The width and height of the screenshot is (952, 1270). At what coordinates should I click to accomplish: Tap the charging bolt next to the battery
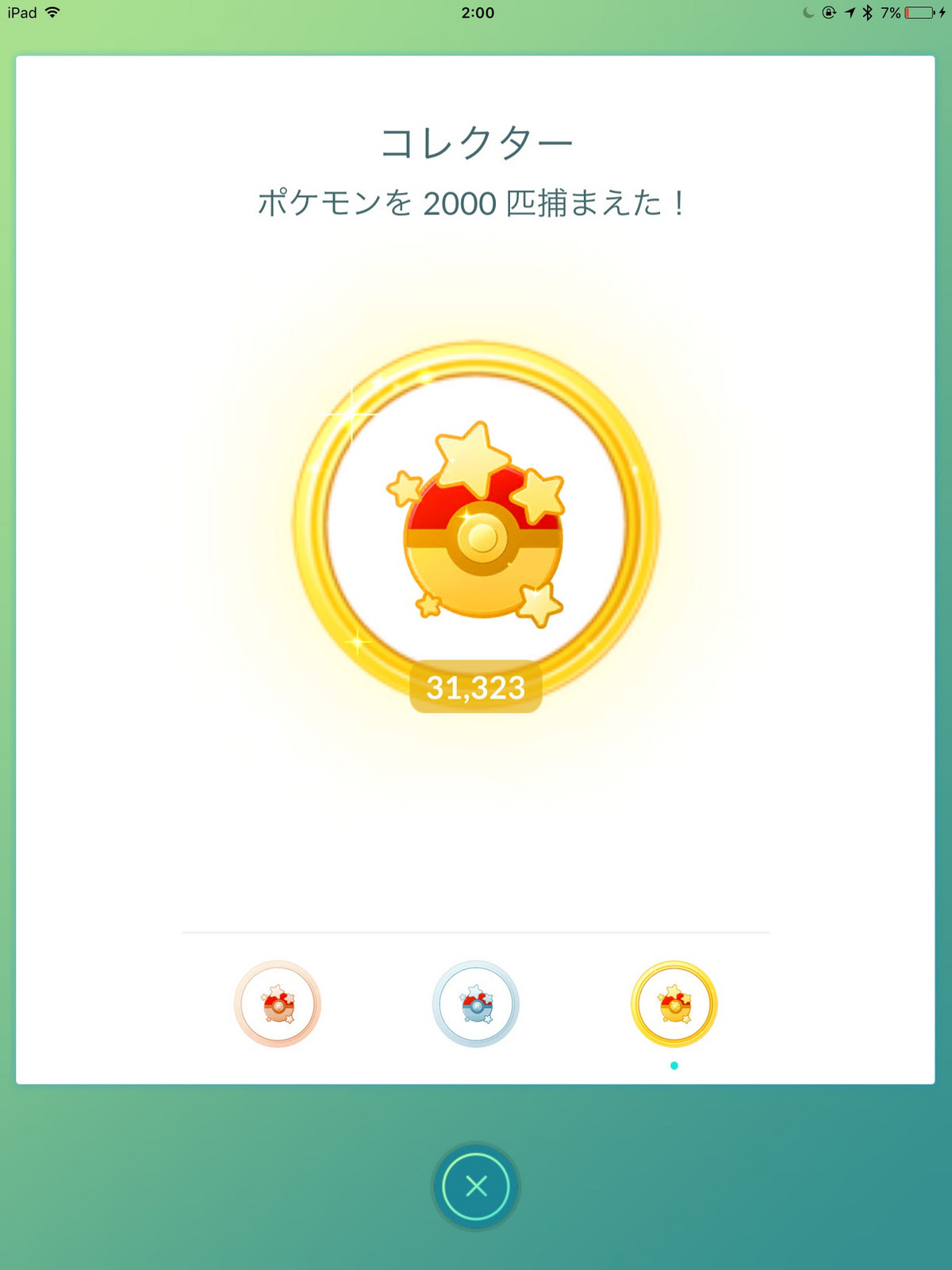942,12
